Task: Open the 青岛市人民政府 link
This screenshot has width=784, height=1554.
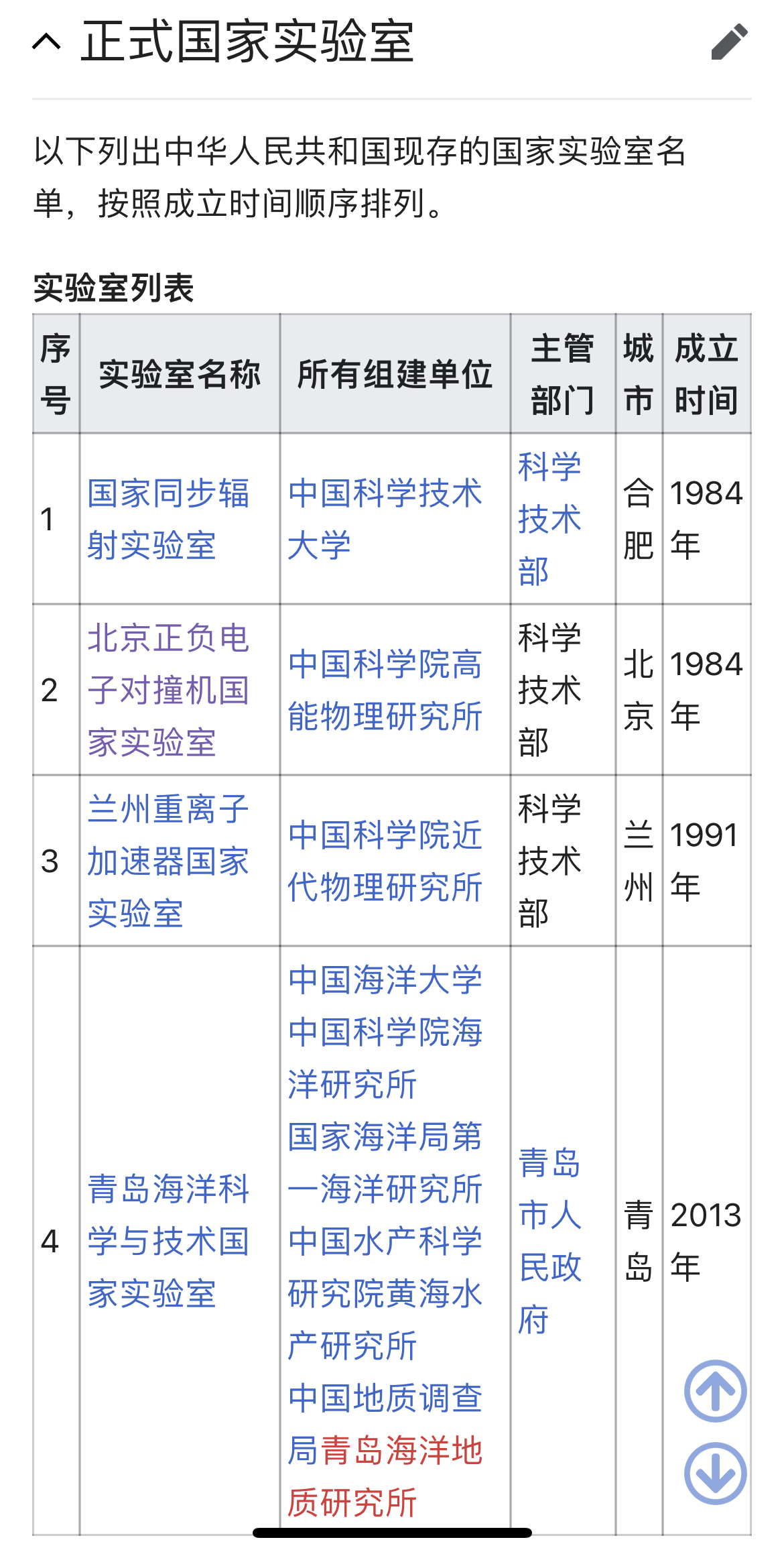Action: tap(549, 1241)
